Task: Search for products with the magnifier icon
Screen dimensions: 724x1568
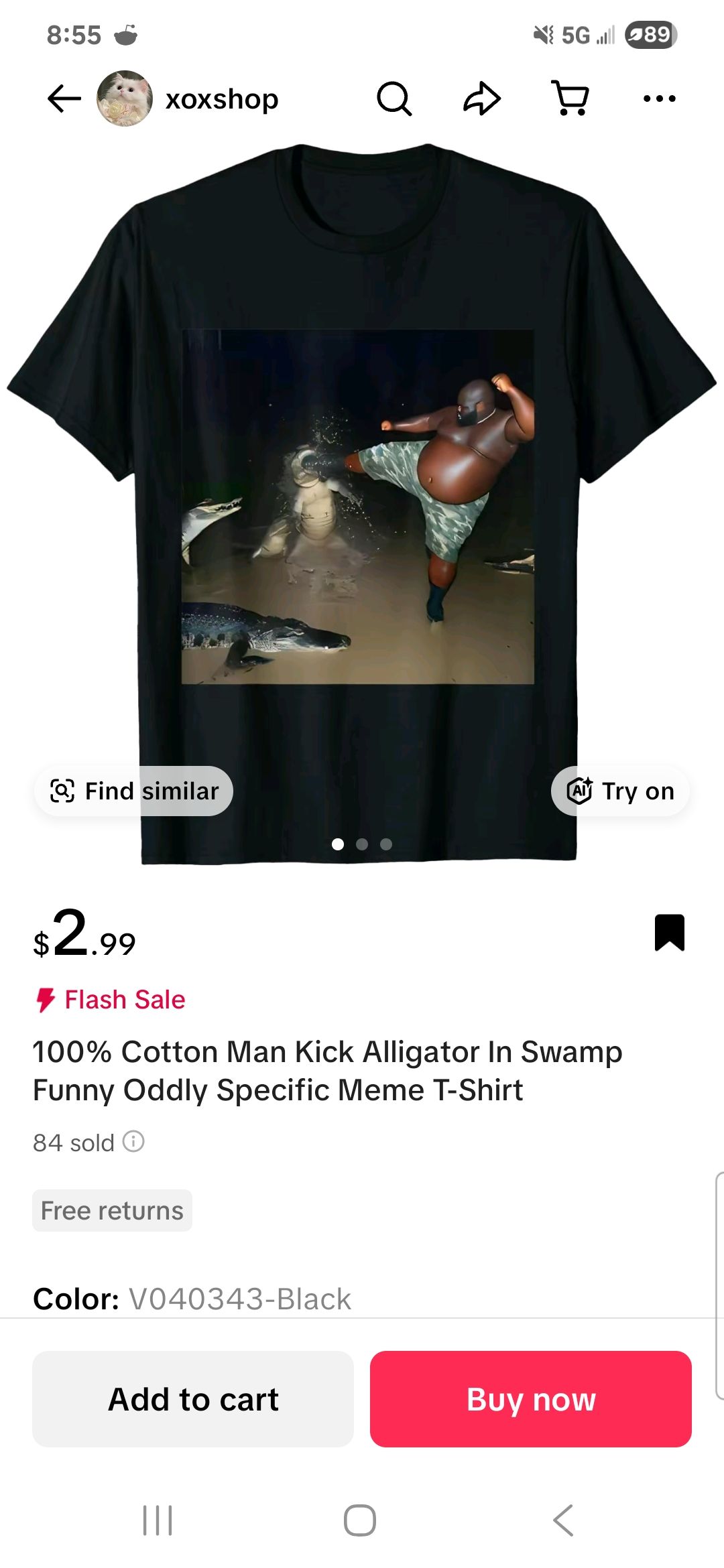Action: [x=394, y=99]
